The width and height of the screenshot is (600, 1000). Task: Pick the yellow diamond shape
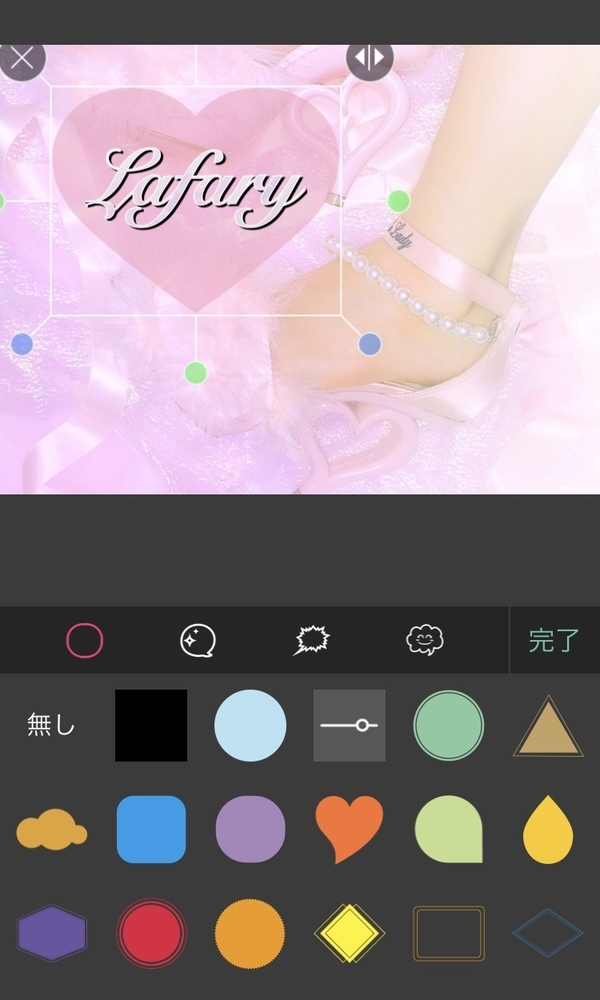349,933
